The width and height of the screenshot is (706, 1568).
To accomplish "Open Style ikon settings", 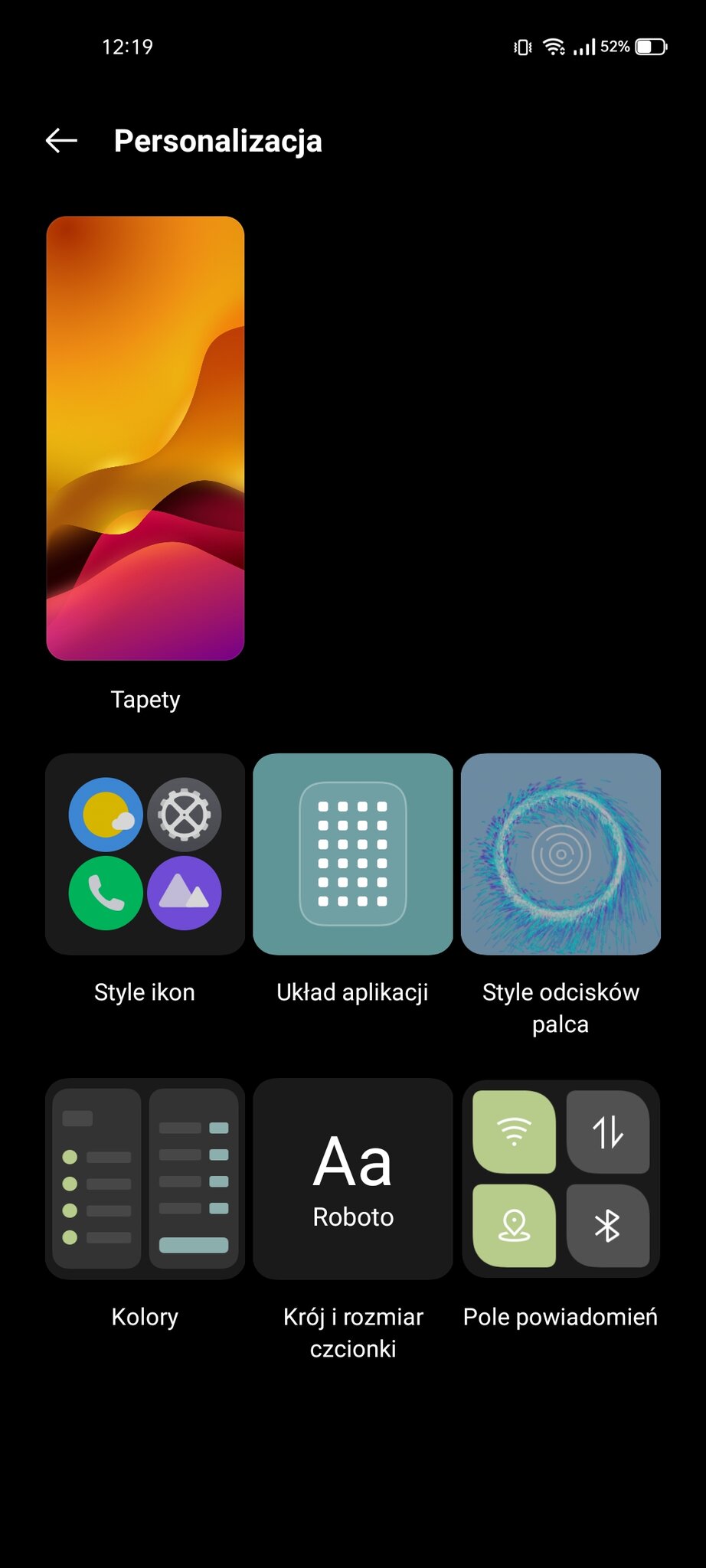I will tap(145, 854).
